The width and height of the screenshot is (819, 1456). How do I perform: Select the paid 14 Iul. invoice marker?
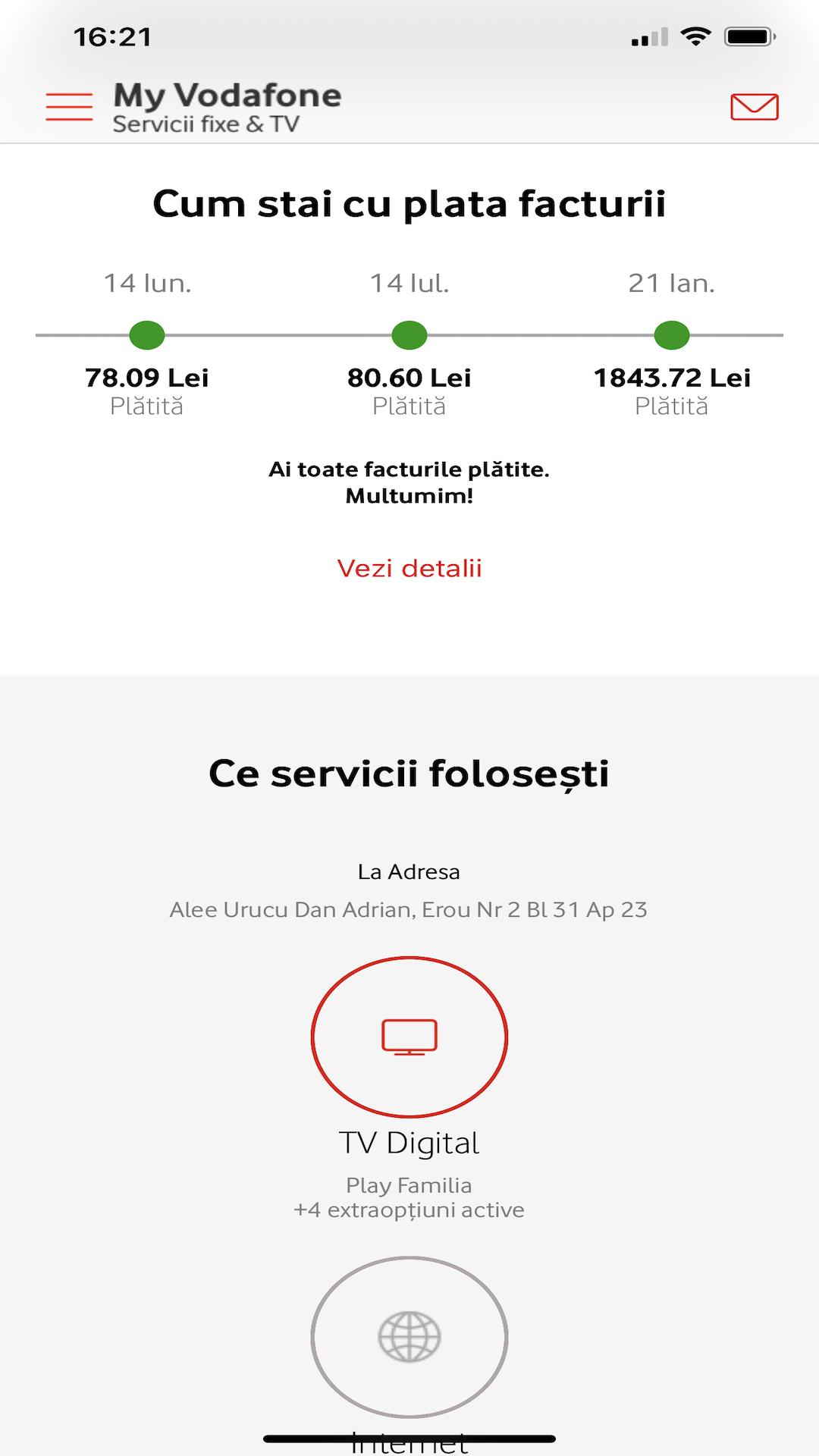(409, 334)
